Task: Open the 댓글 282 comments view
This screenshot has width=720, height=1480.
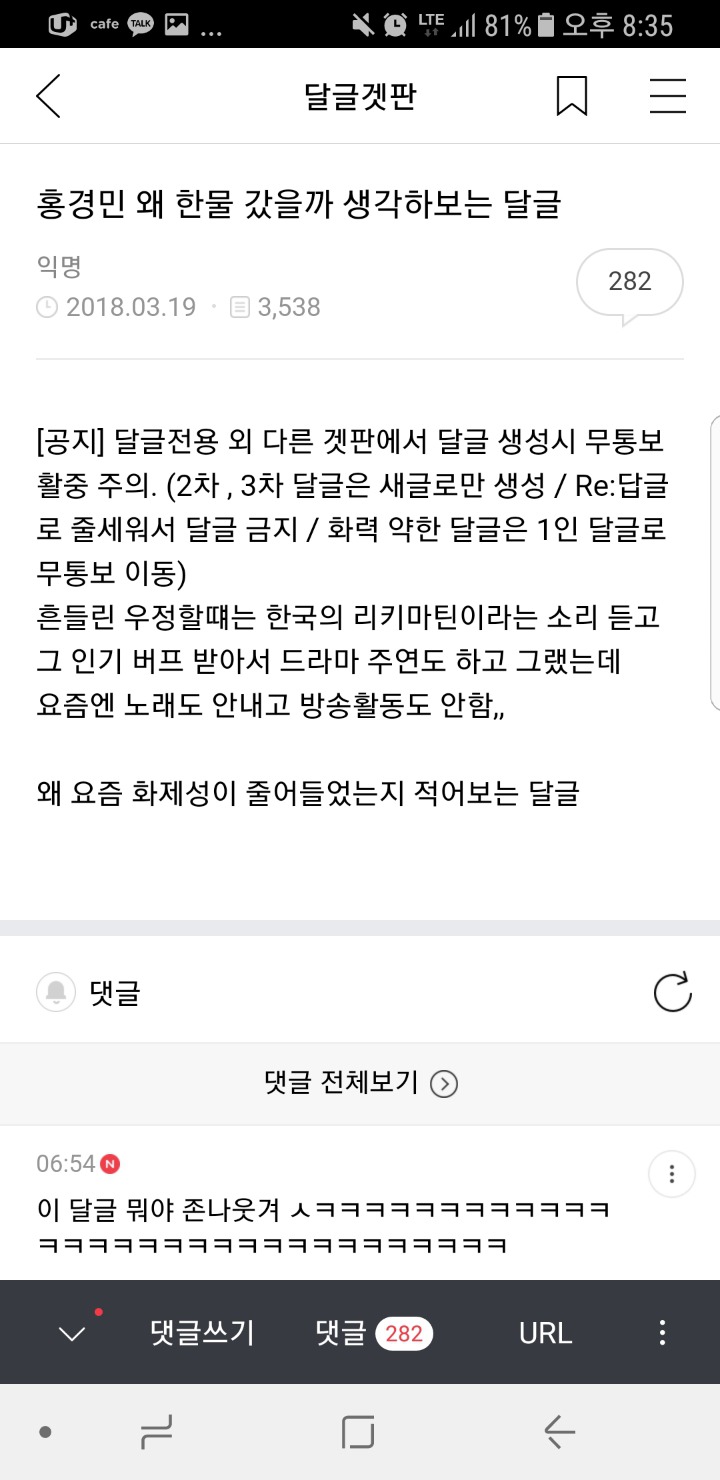Action: point(374,1333)
